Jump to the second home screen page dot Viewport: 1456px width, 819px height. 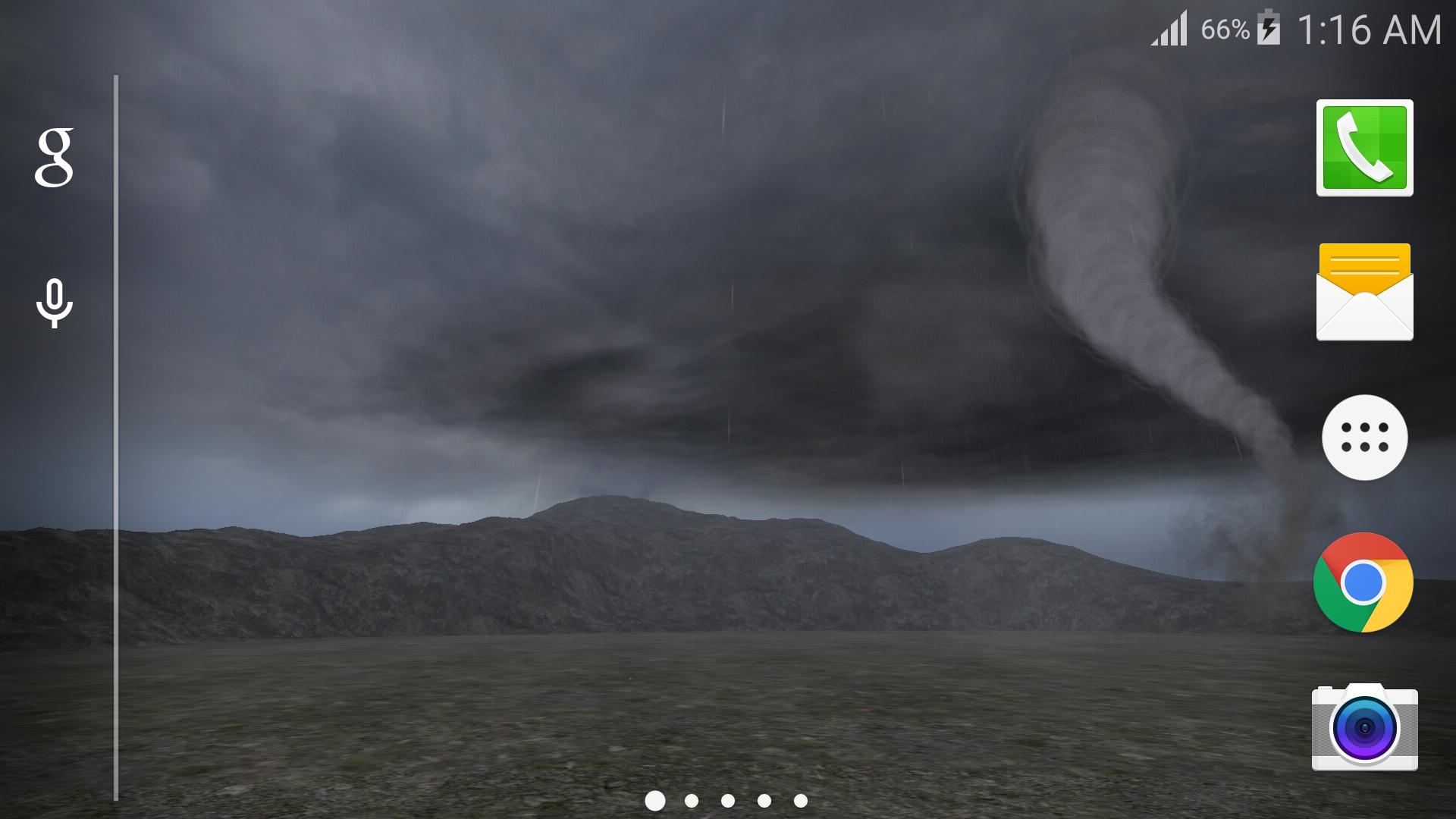[x=691, y=801]
